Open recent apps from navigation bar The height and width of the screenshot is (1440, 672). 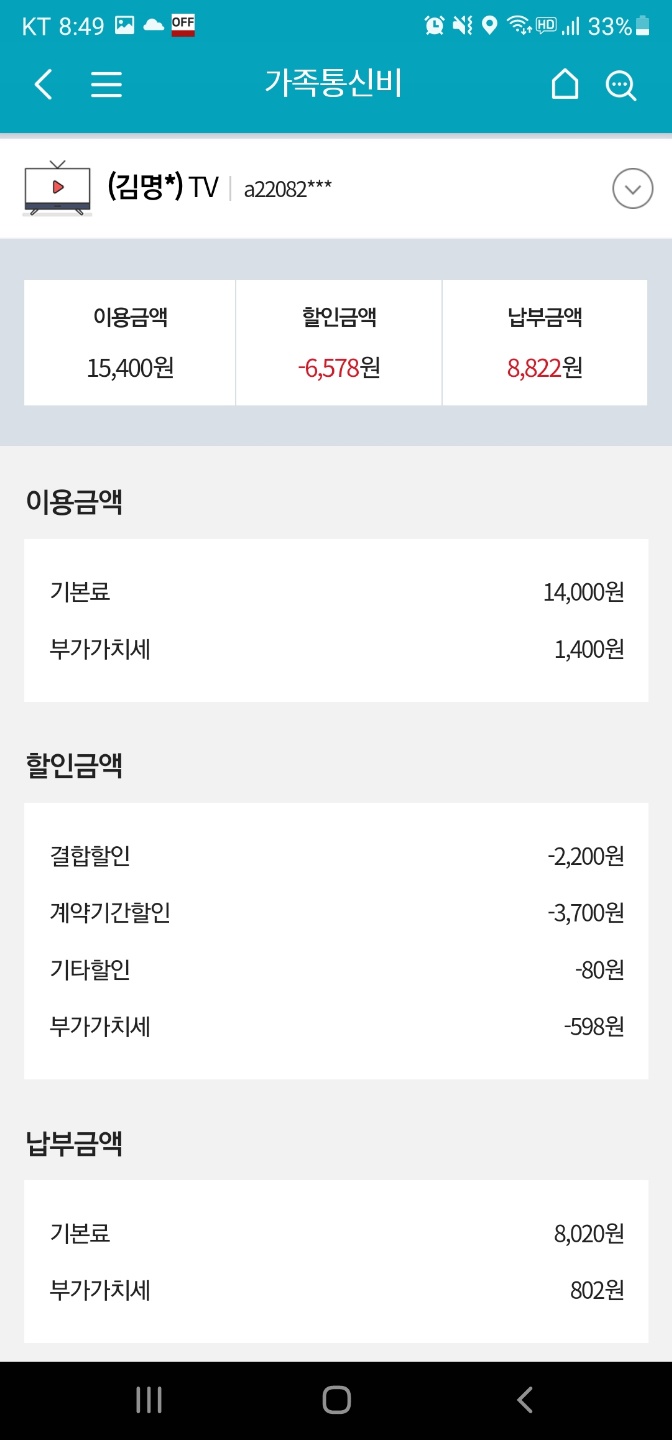coord(149,1400)
